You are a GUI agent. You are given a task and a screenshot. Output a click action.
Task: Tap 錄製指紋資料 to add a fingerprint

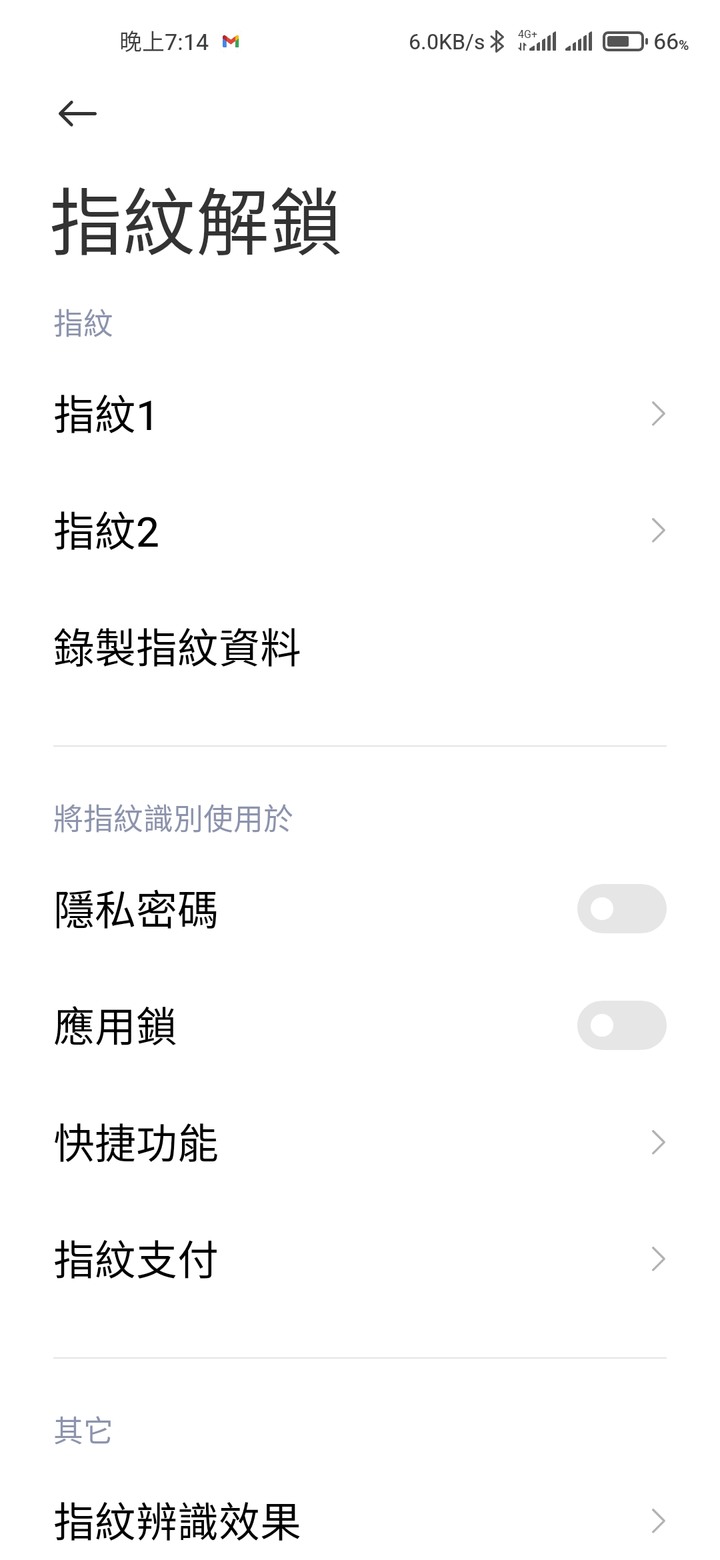pyautogui.click(x=360, y=648)
